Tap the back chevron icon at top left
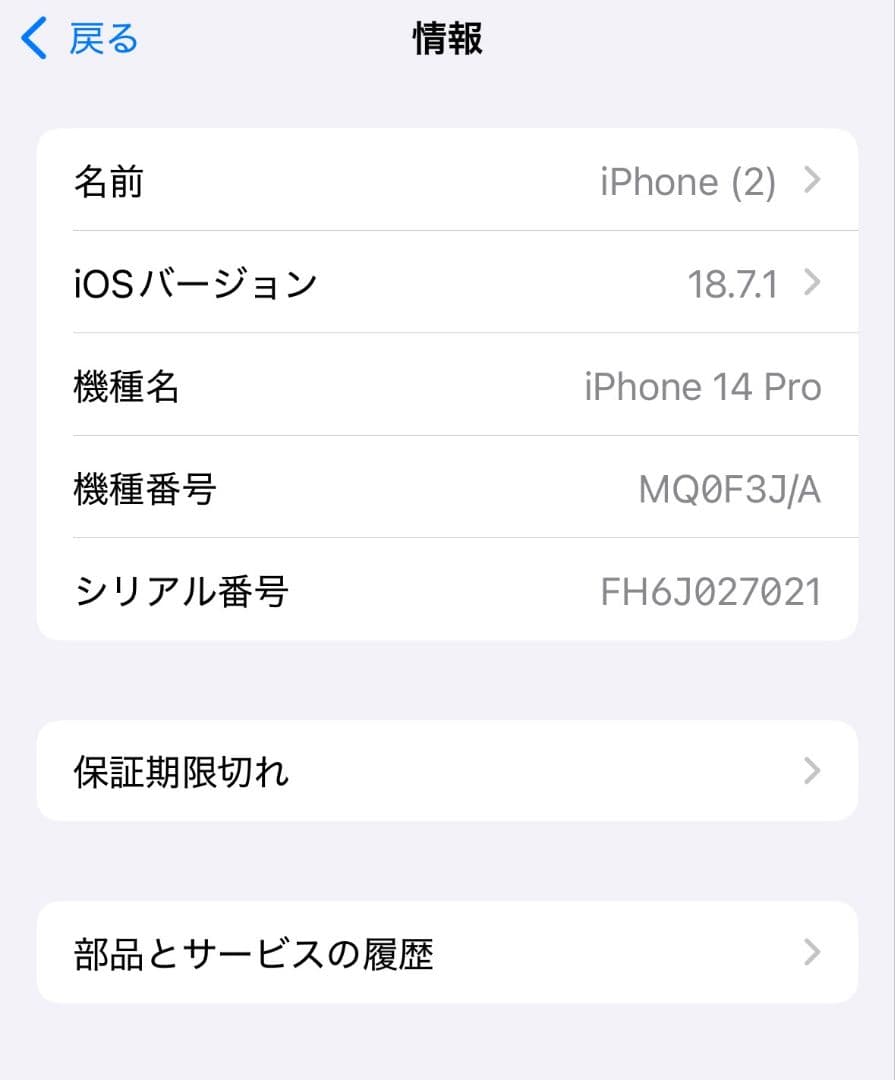Viewport: 895px width, 1080px height. [x=33, y=38]
